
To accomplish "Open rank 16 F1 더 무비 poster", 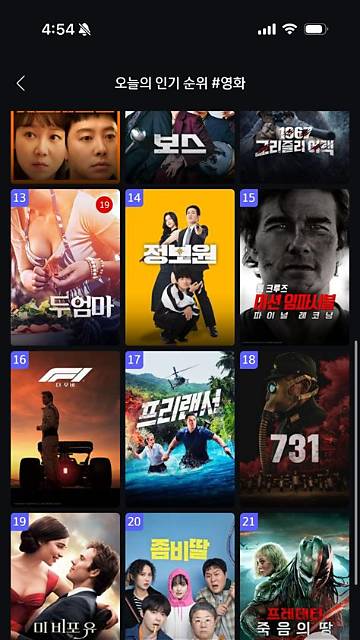I will pos(65,429).
